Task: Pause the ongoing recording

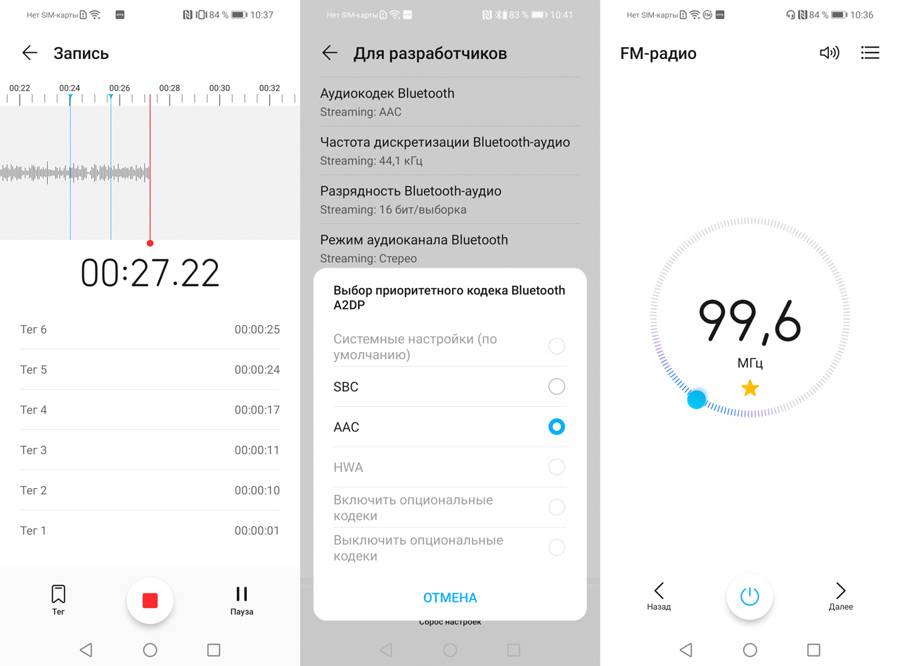Action: [241, 599]
